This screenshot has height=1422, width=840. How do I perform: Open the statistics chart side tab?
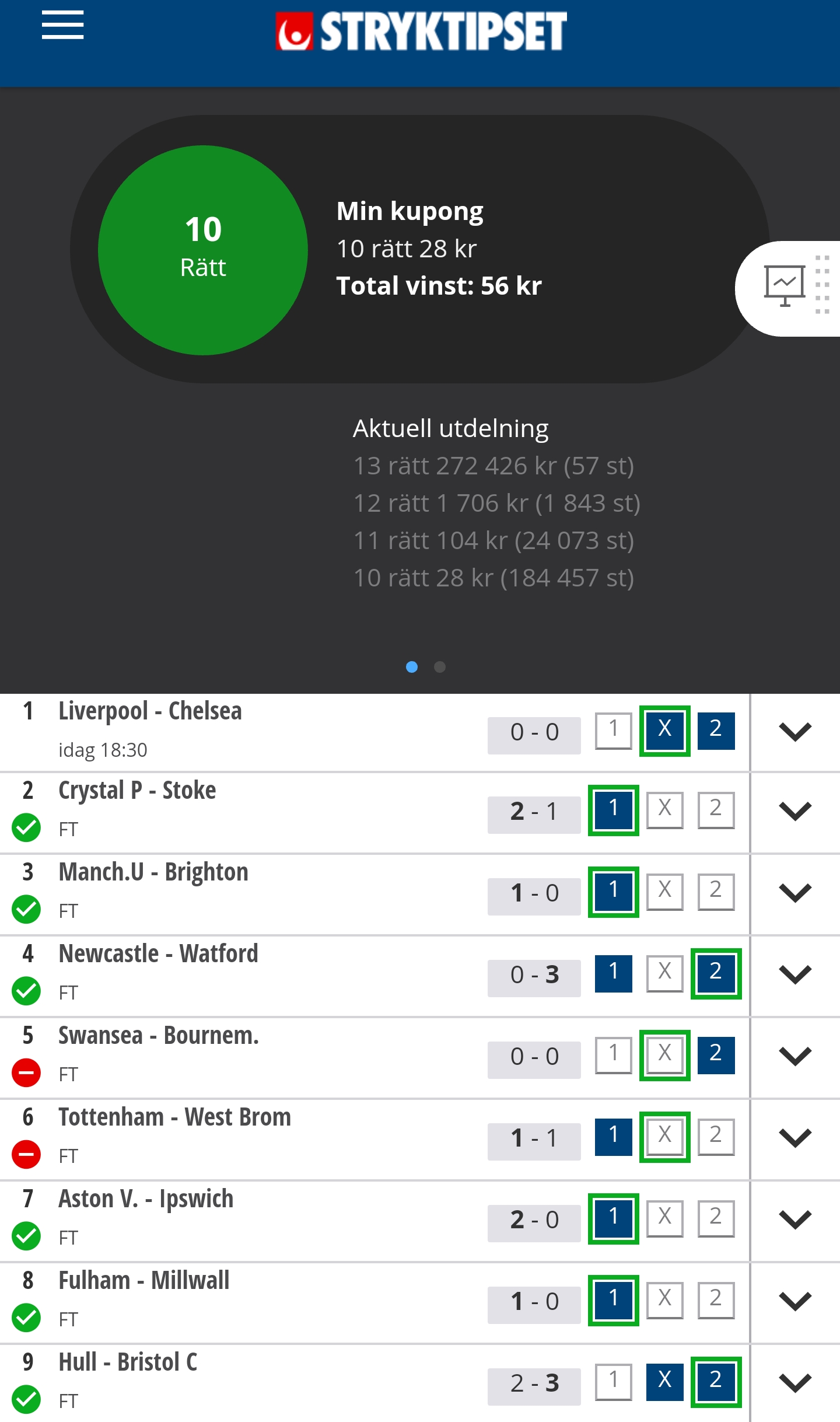tap(787, 288)
